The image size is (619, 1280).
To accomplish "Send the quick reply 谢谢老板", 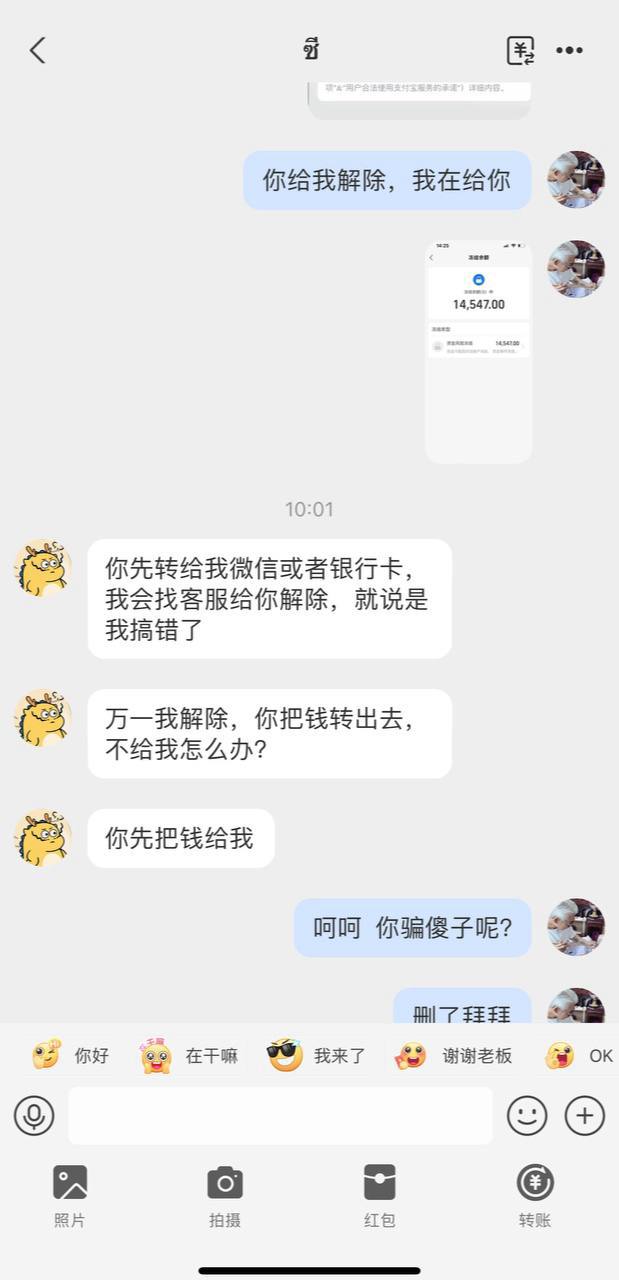I will (x=454, y=1055).
